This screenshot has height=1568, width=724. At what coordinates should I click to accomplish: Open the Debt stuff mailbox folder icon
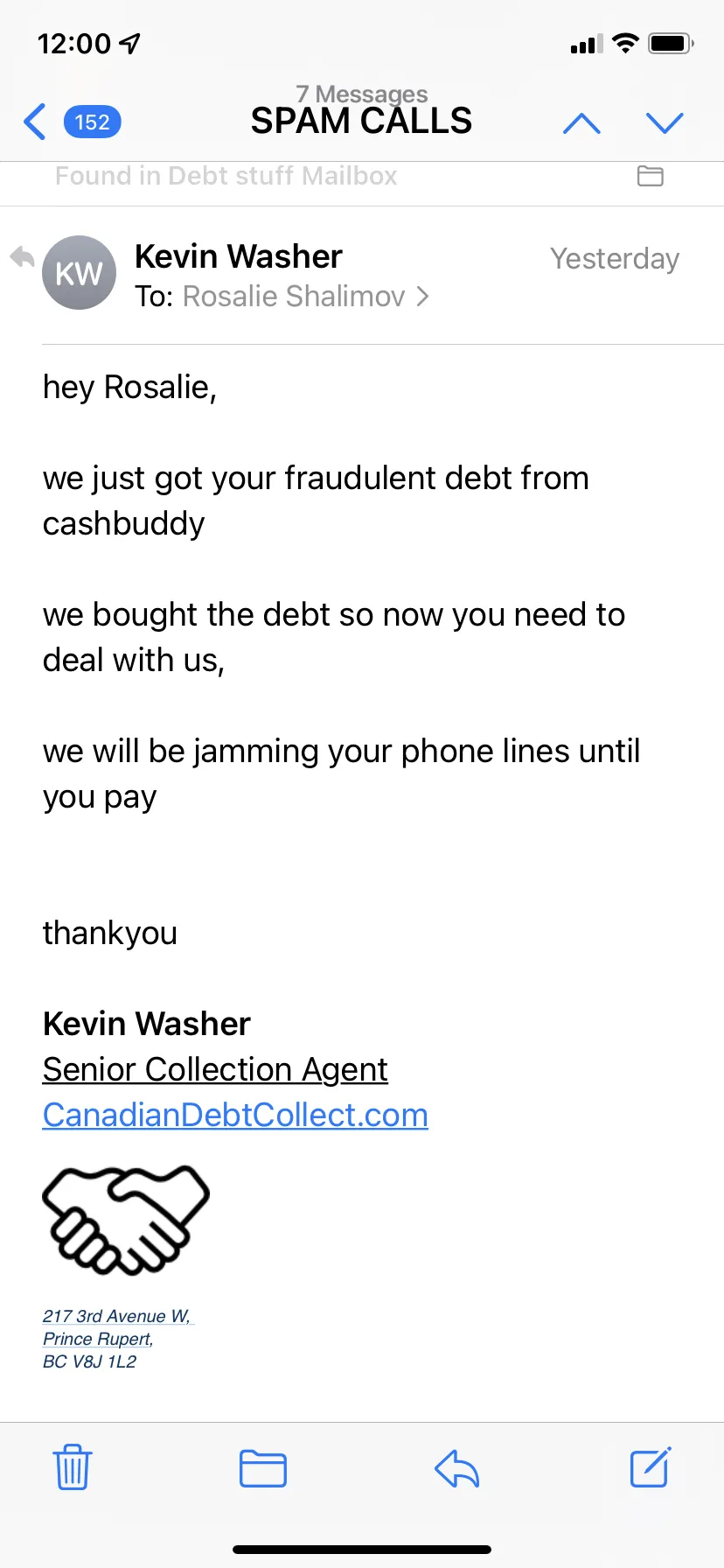(x=650, y=176)
